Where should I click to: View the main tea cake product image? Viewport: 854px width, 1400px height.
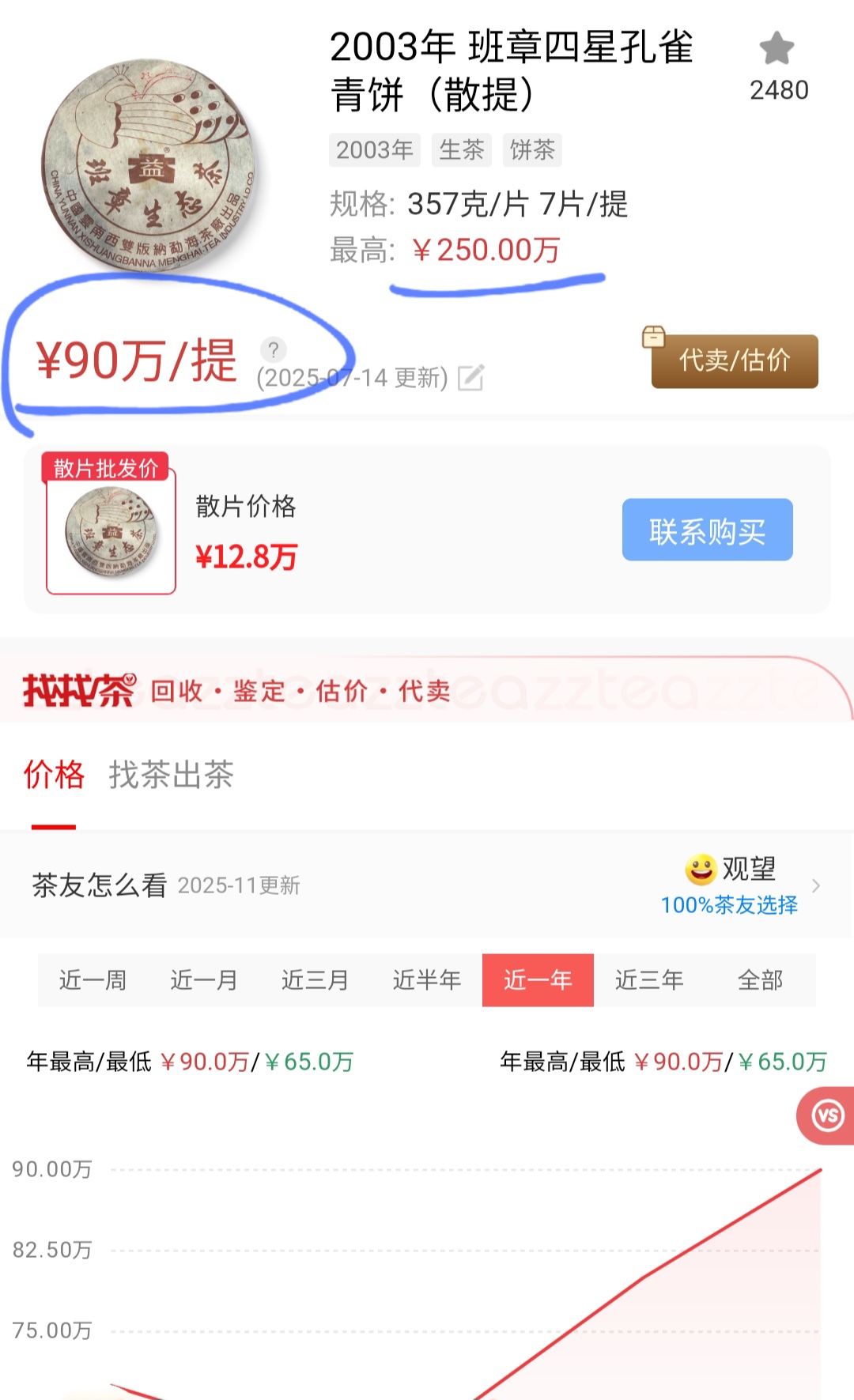[150, 166]
